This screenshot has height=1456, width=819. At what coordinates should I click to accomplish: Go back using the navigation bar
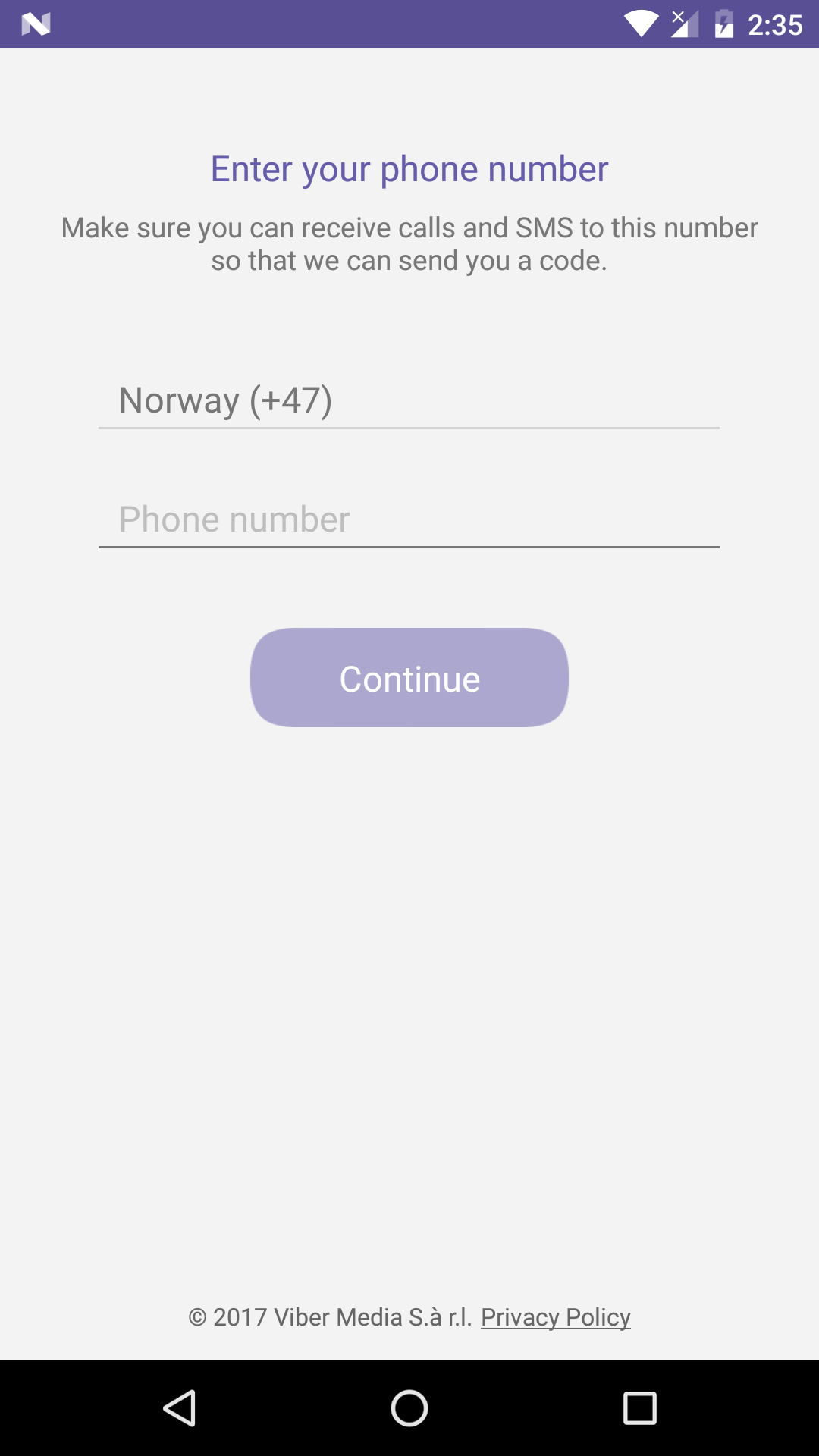tap(180, 1408)
